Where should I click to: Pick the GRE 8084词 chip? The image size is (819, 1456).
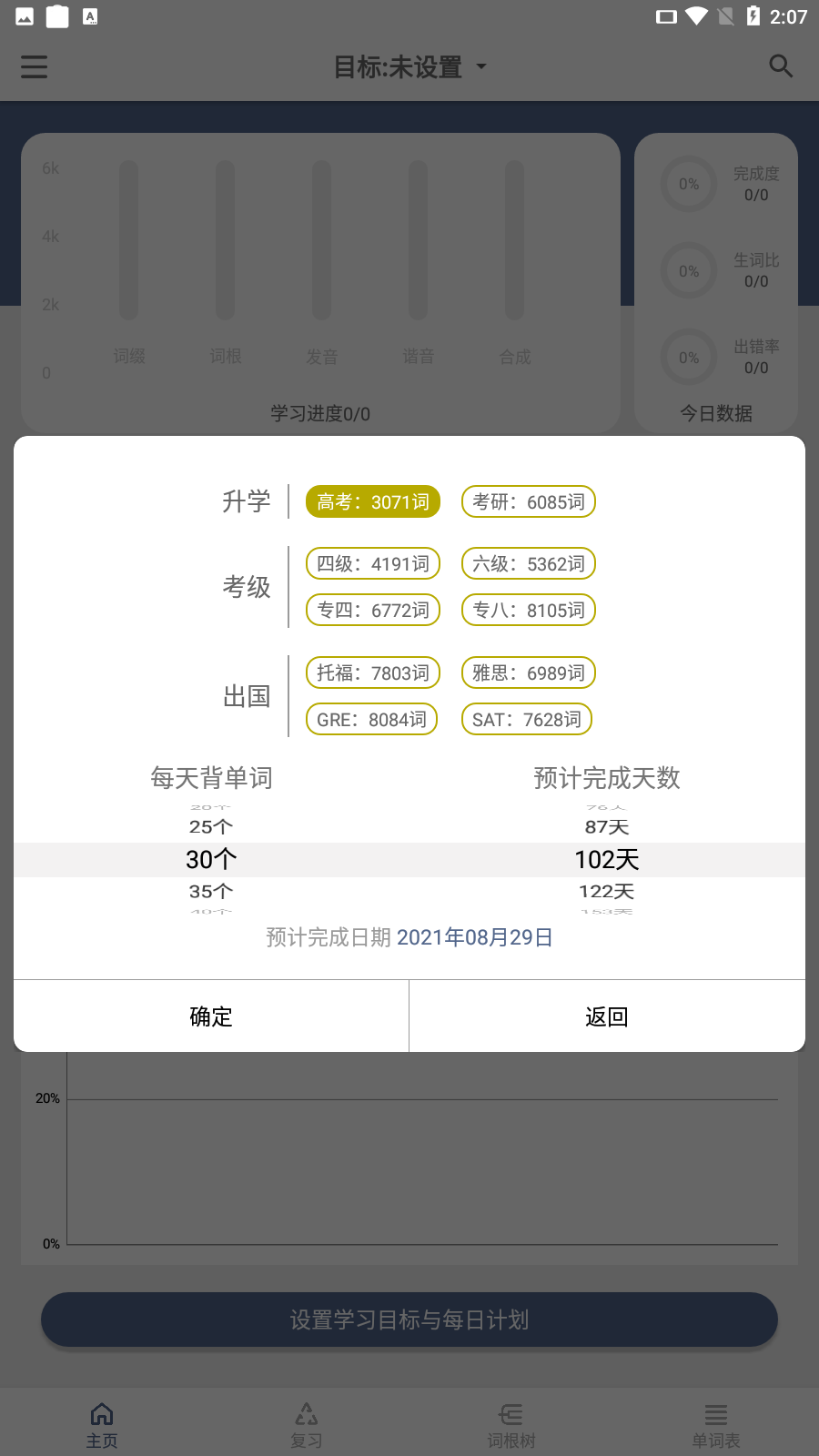pos(371,719)
